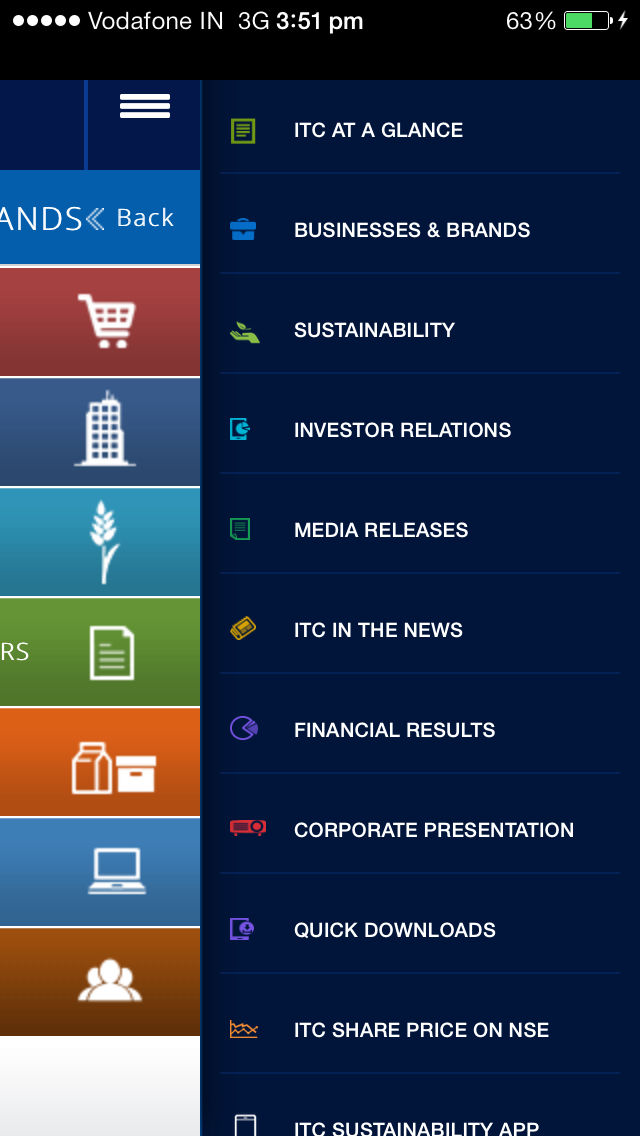
Task: Check ITC Share Price on NSE
Action: click(x=420, y=1030)
